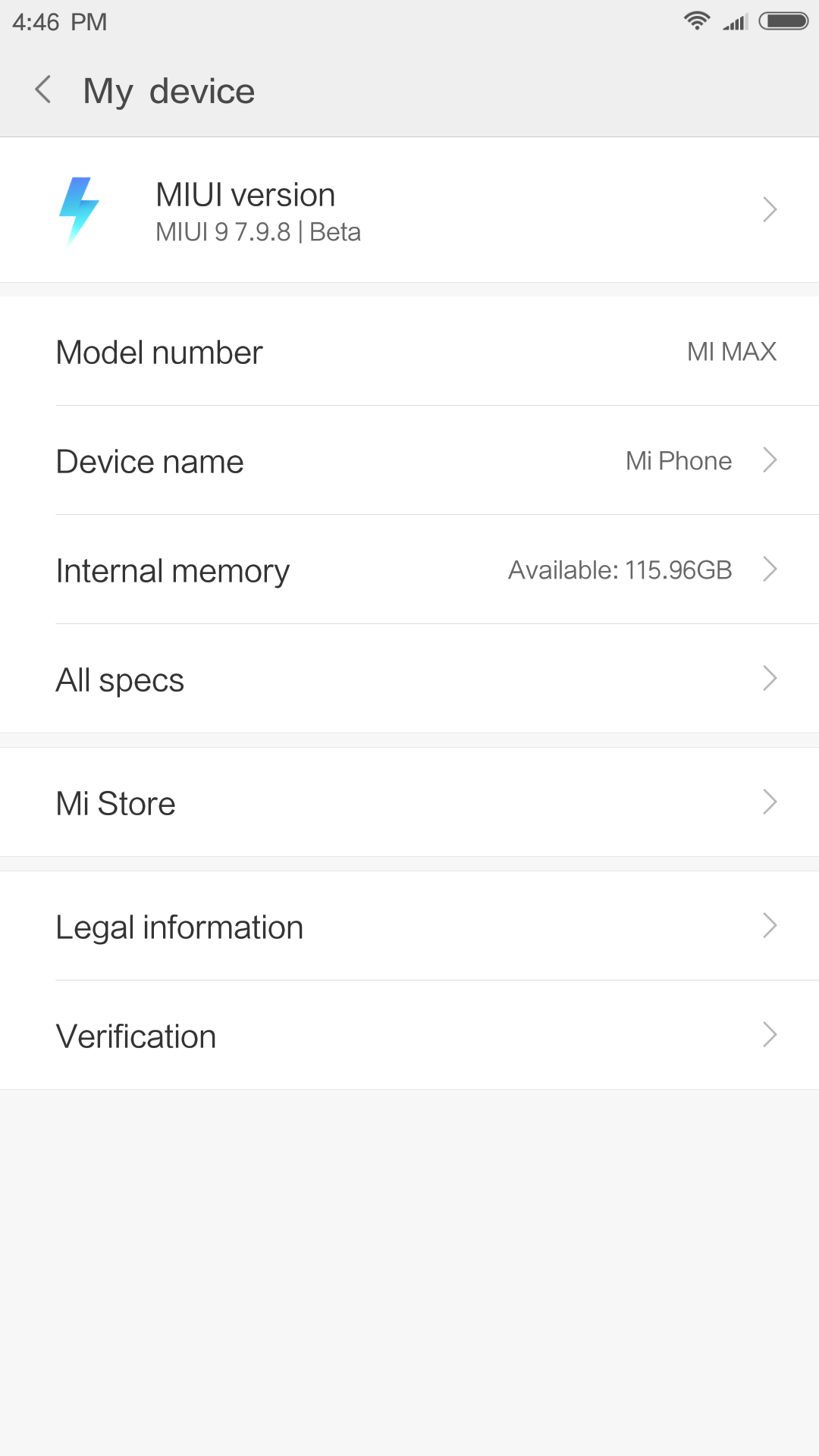Screen dimensions: 819x1456
Task: Open Mi Store
Action: point(409,802)
